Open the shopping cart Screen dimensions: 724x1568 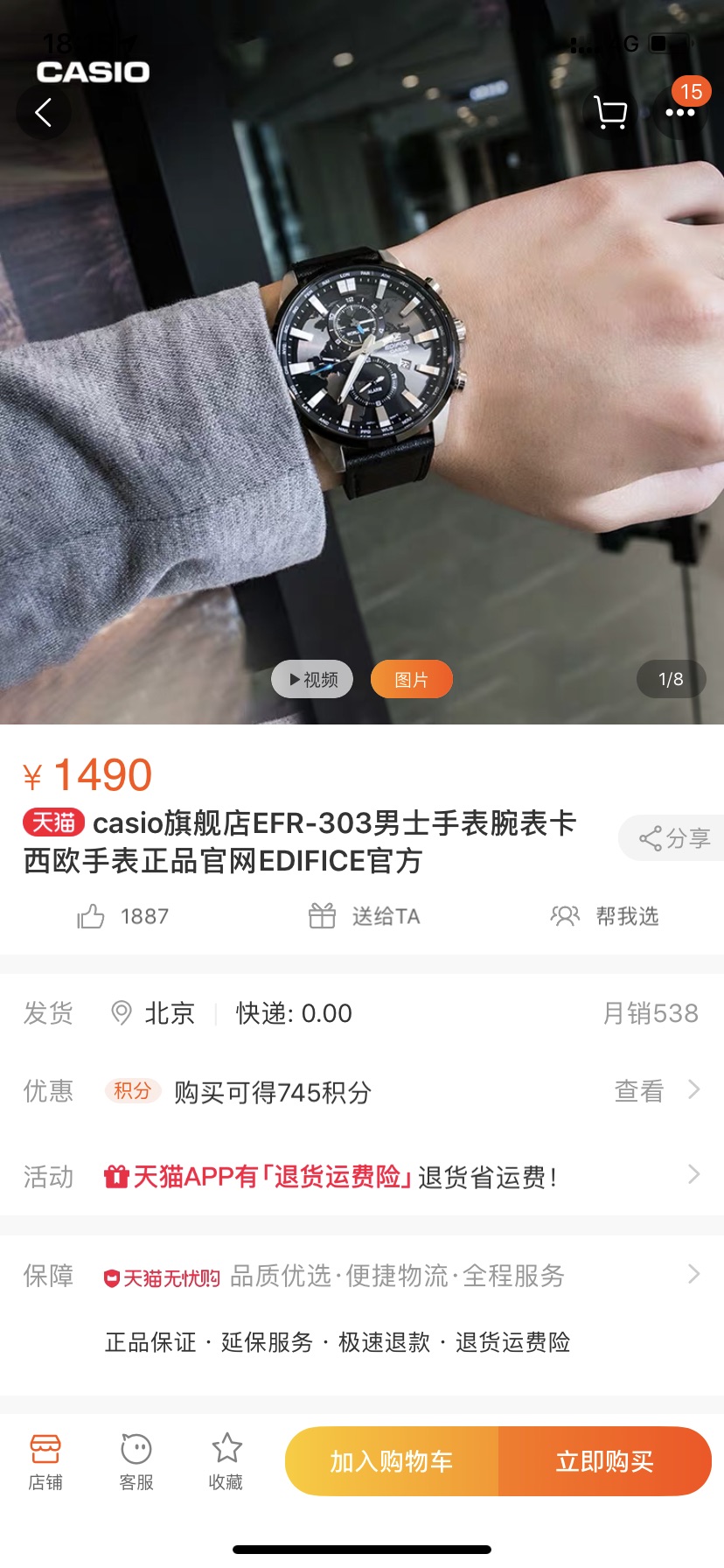coord(610,113)
